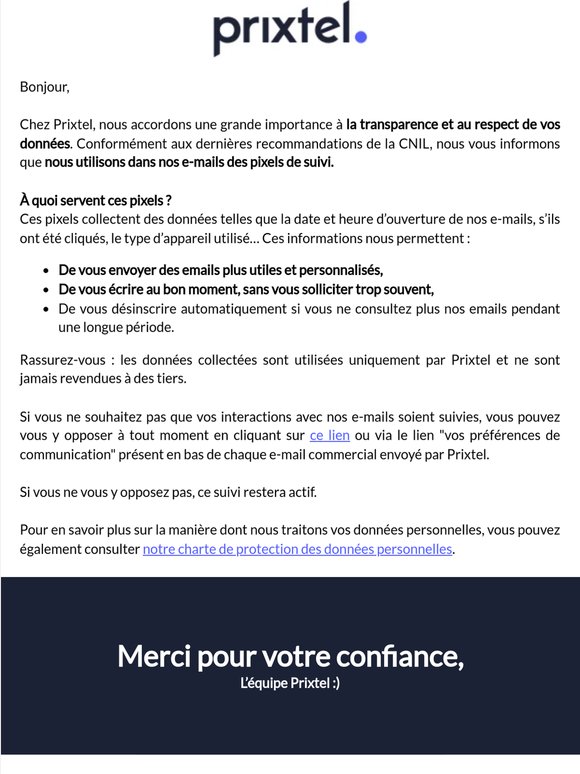Open "ce lien" to oppose tracking
Viewport: 580px width, 774px height.
(329, 436)
